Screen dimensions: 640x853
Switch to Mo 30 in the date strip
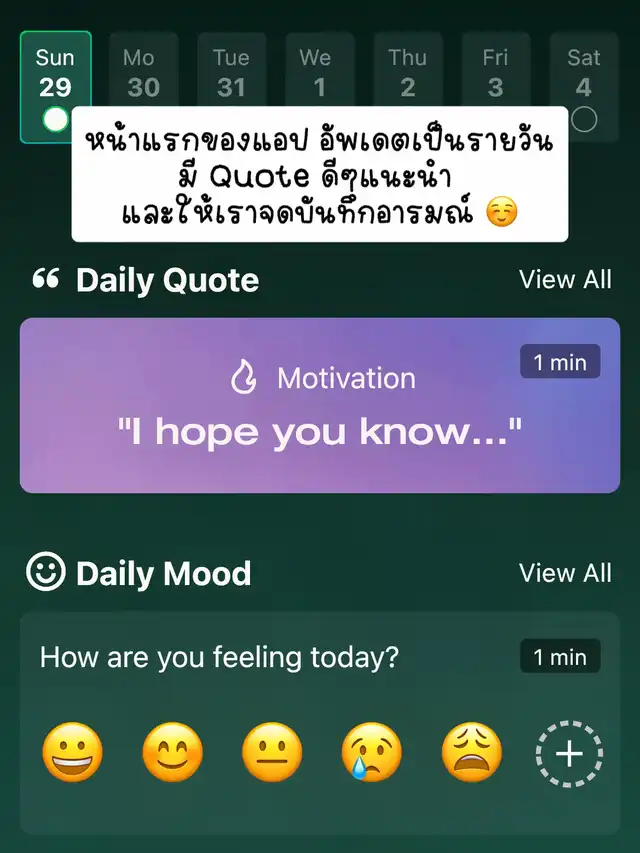coord(143,73)
